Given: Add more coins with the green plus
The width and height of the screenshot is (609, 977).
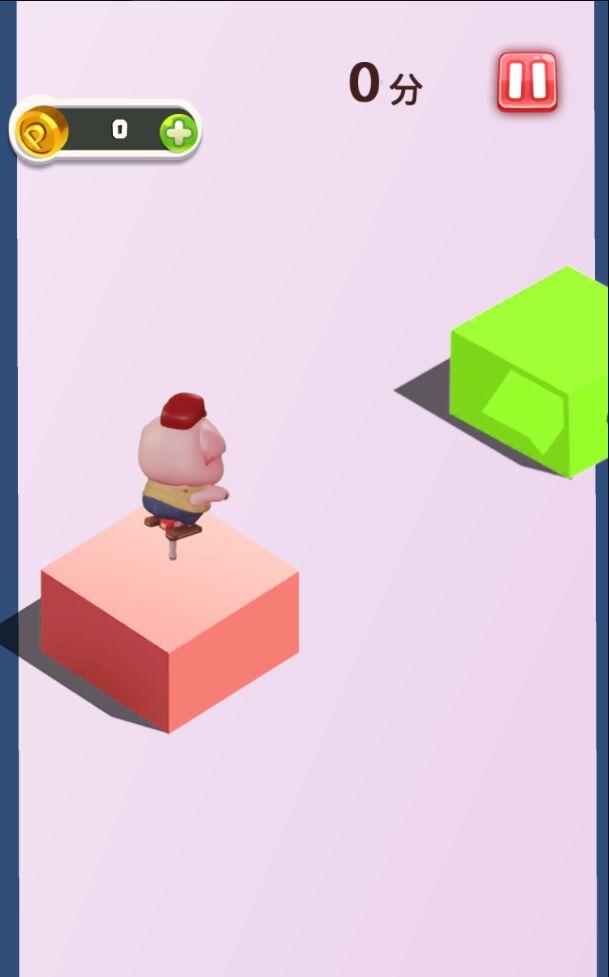Looking at the screenshot, I should tap(179, 132).
